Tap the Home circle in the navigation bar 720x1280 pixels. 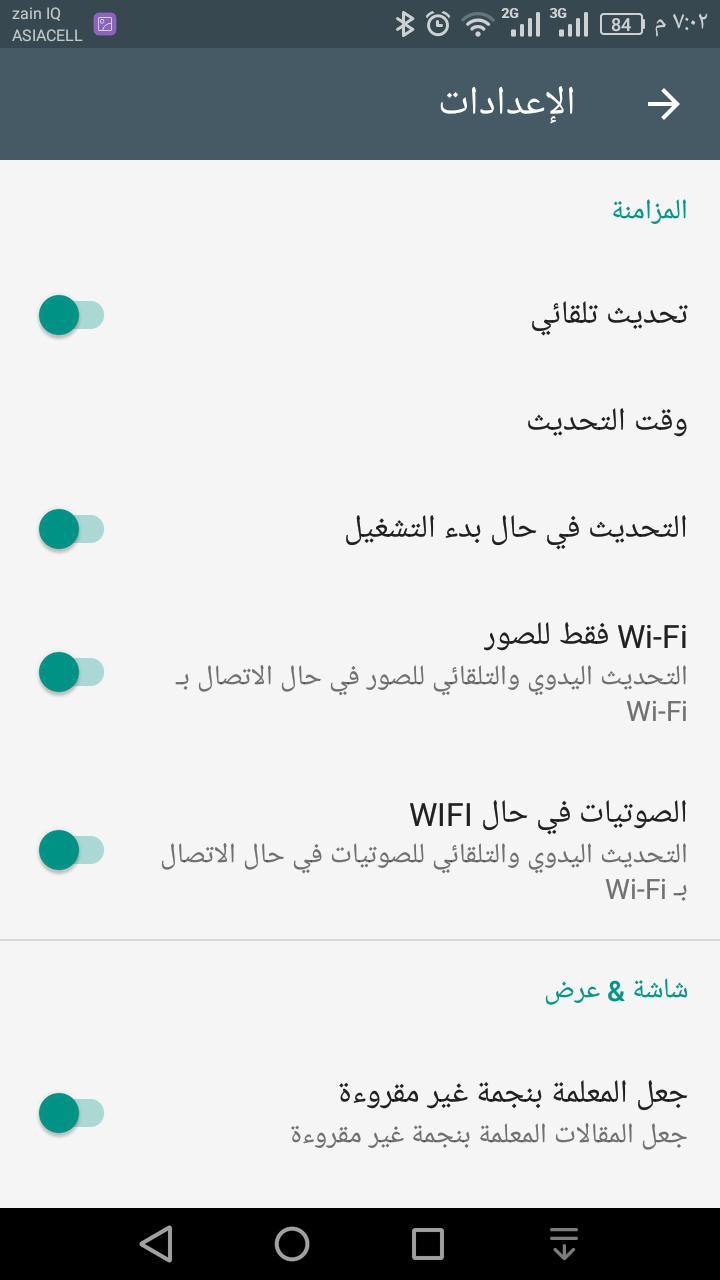[x=292, y=1245]
